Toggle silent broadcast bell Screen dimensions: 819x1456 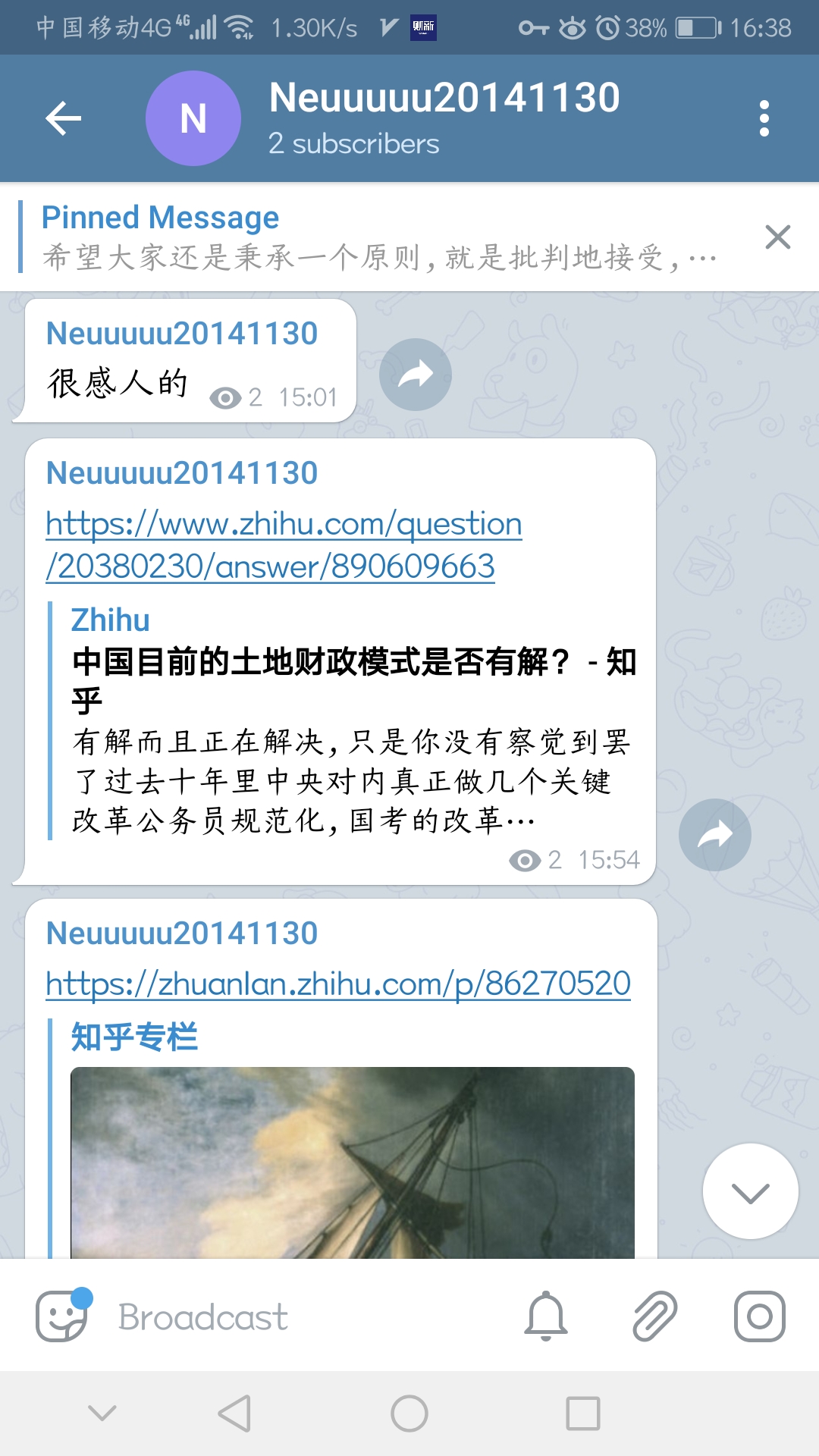click(x=545, y=1316)
